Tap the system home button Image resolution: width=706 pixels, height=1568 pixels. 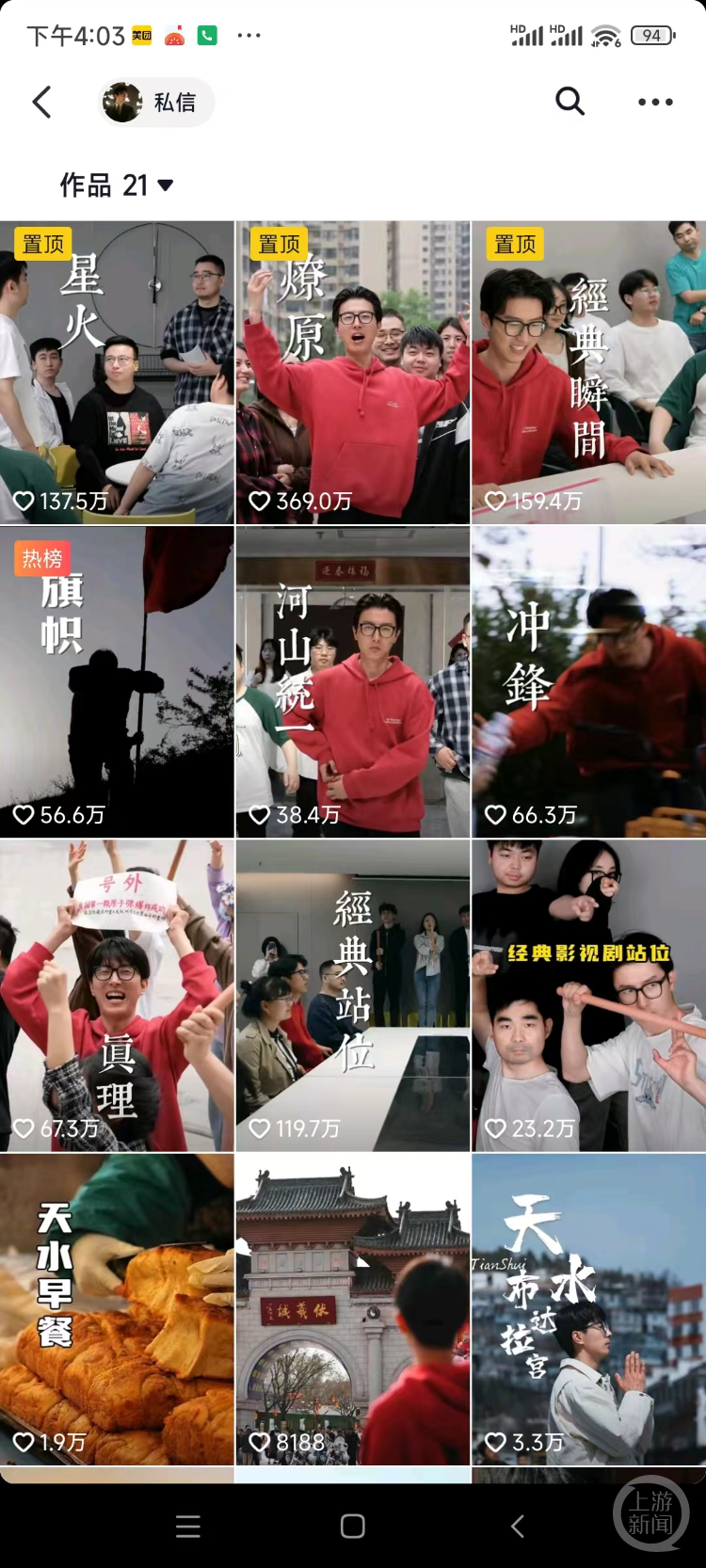tap(353, 1526)
